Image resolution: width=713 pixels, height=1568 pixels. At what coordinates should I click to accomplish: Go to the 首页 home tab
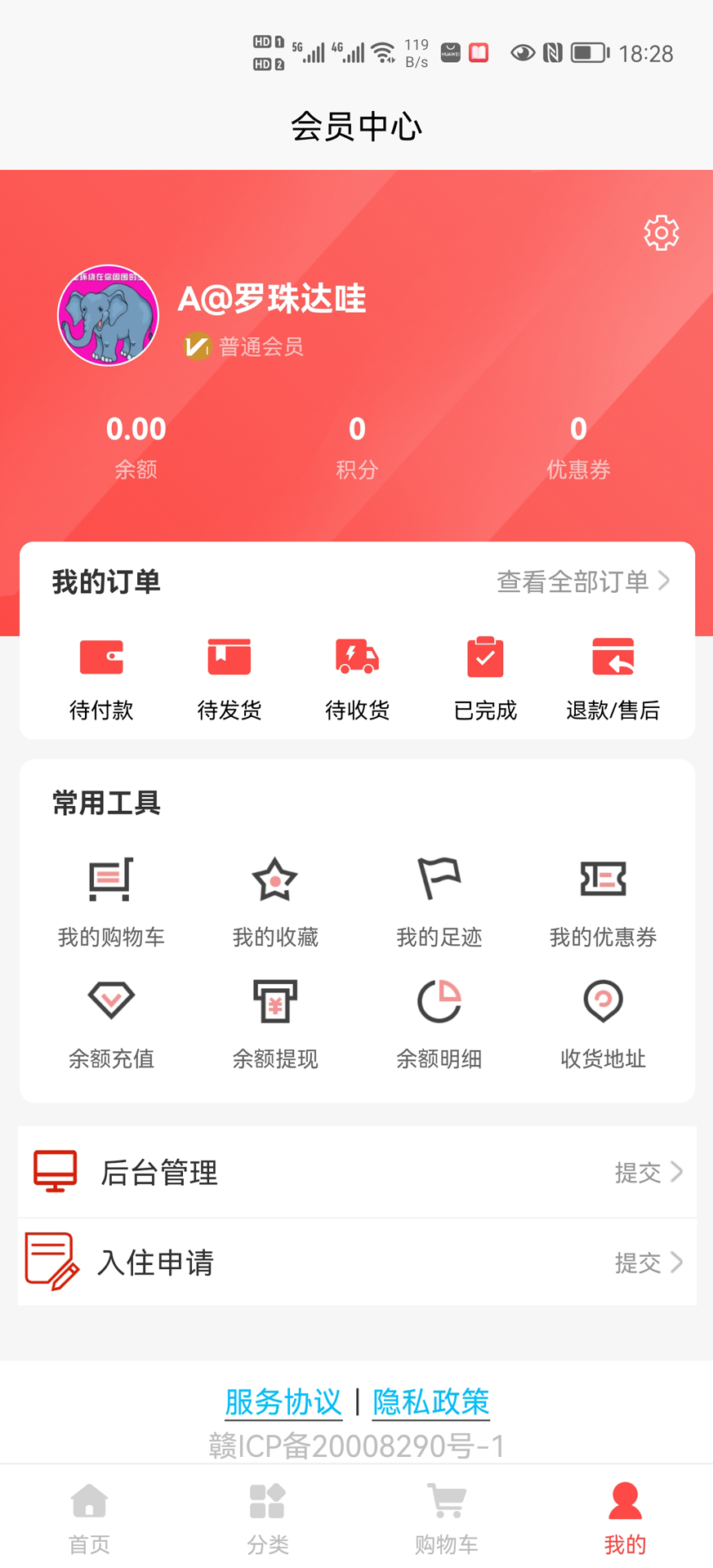pos(89,1517)
